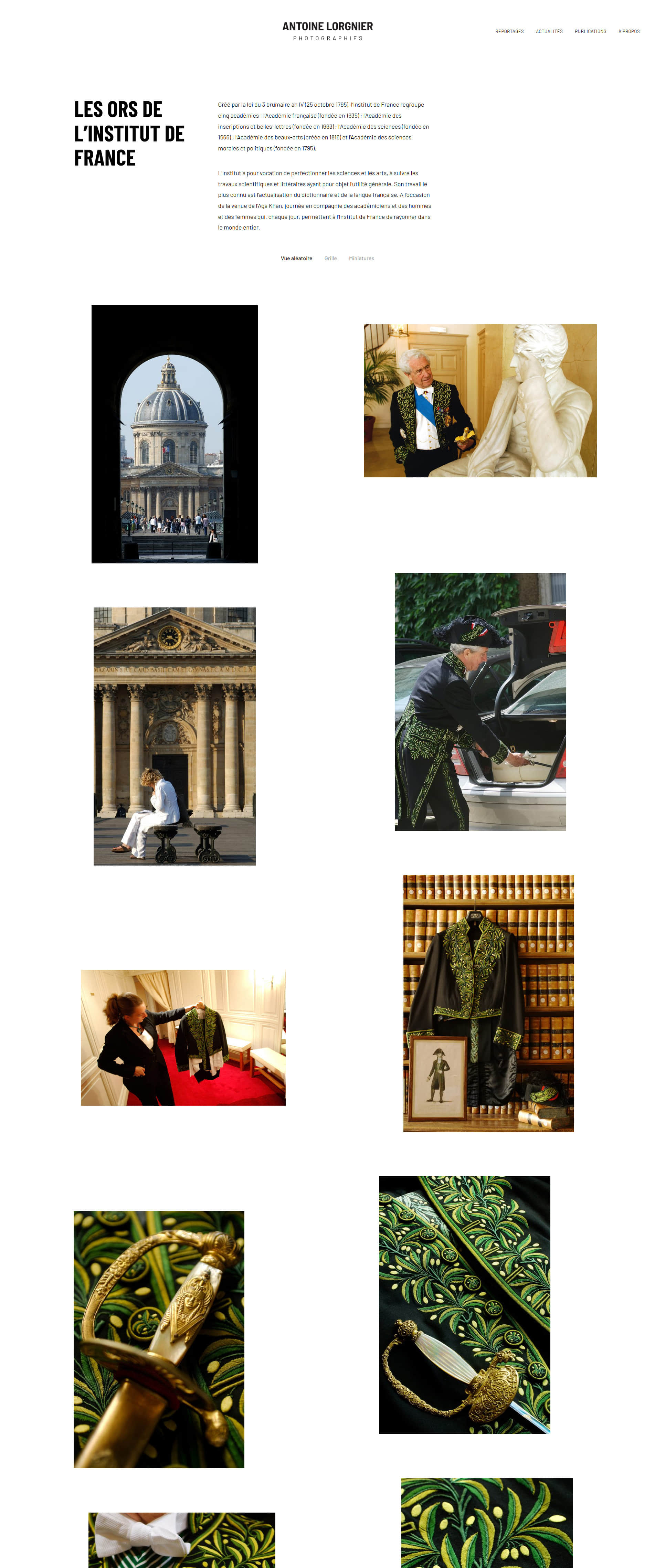Go to the Actualités page

(x=548, y=32)
